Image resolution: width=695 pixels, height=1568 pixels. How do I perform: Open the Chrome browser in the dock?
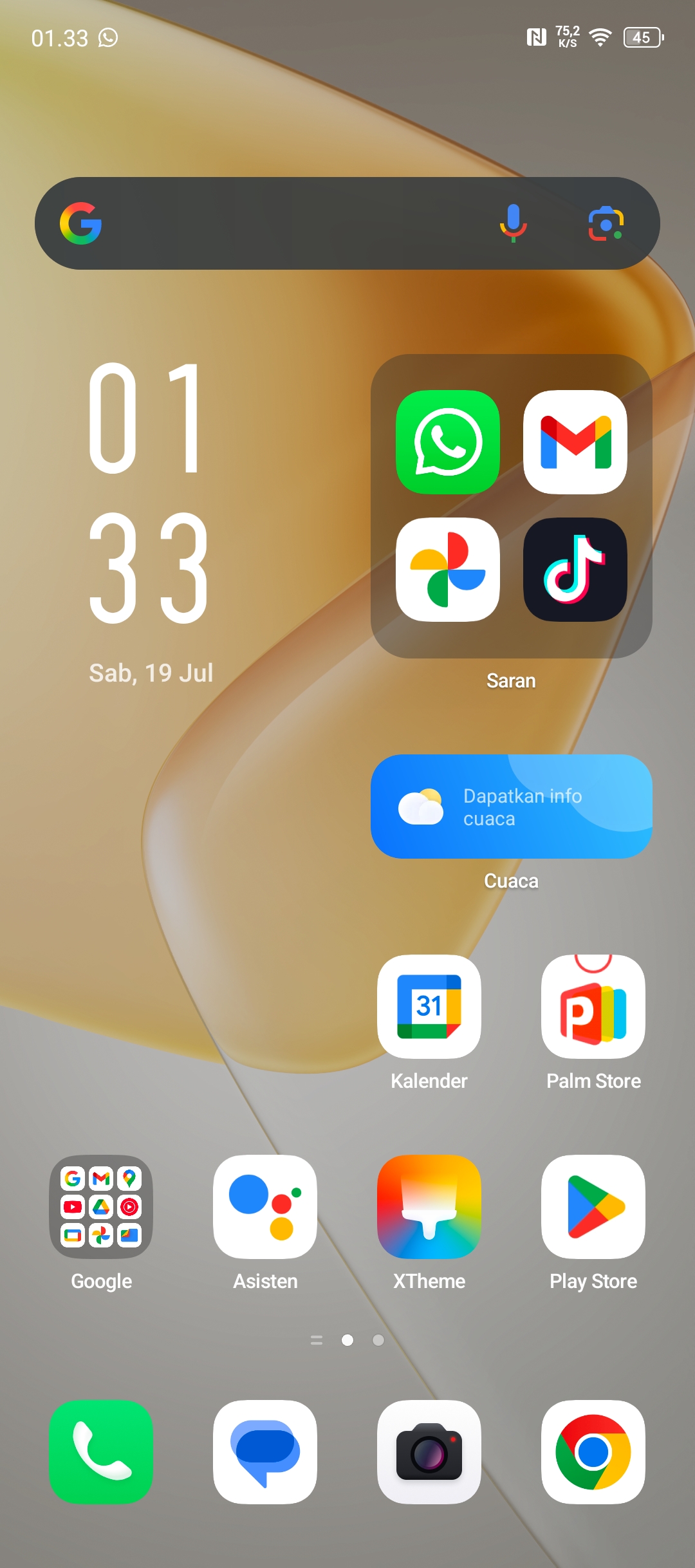[593, 1452]
